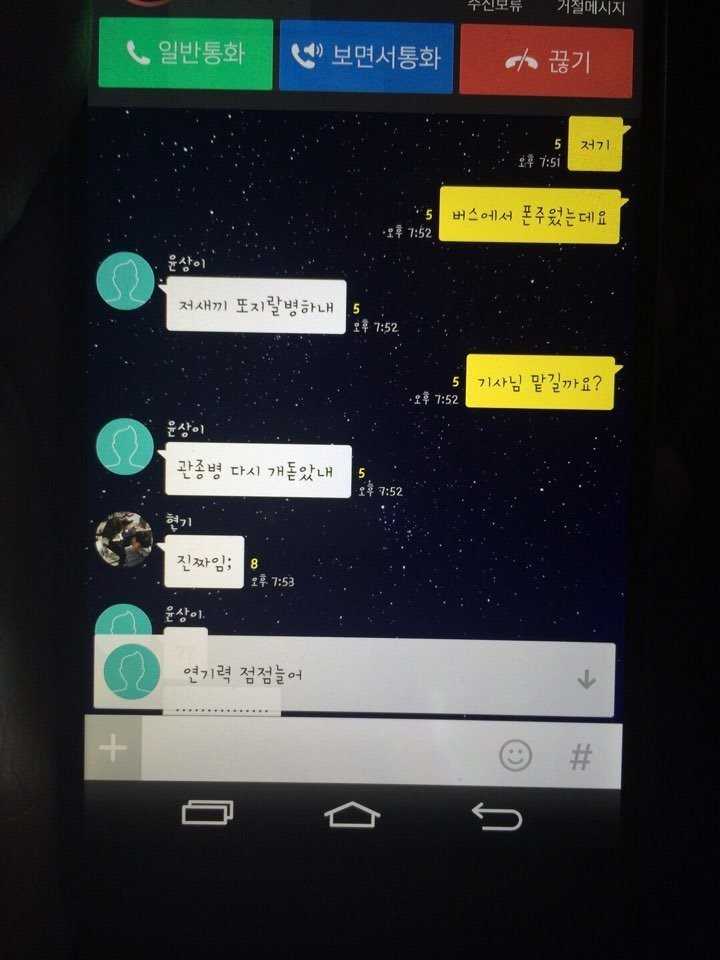Tap the green 일반통화 call button

(x=185, y=54)
